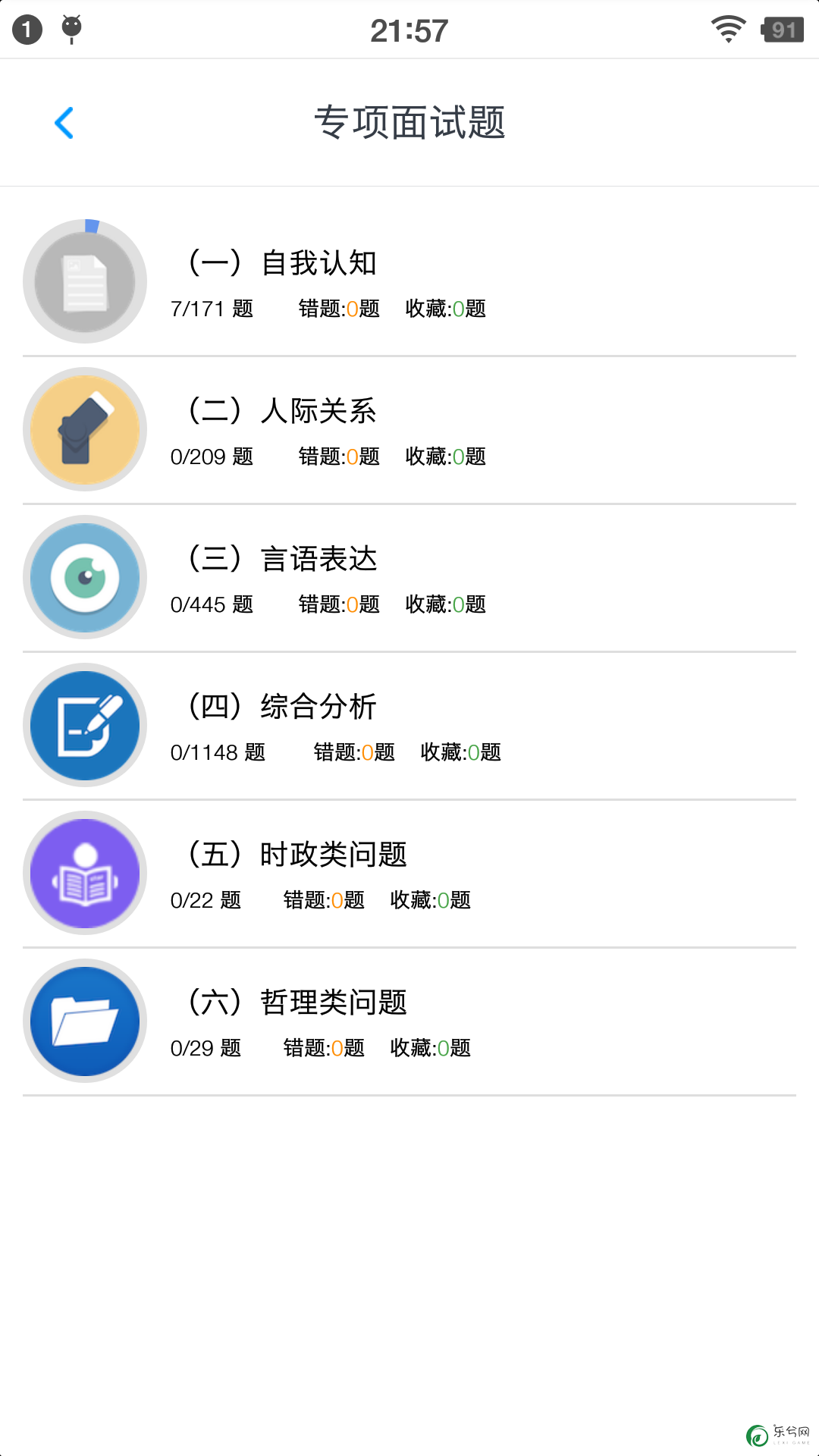Open the (六) 哲理类问题 category
Viewport: 819px width, 1456px height.
409,1021
